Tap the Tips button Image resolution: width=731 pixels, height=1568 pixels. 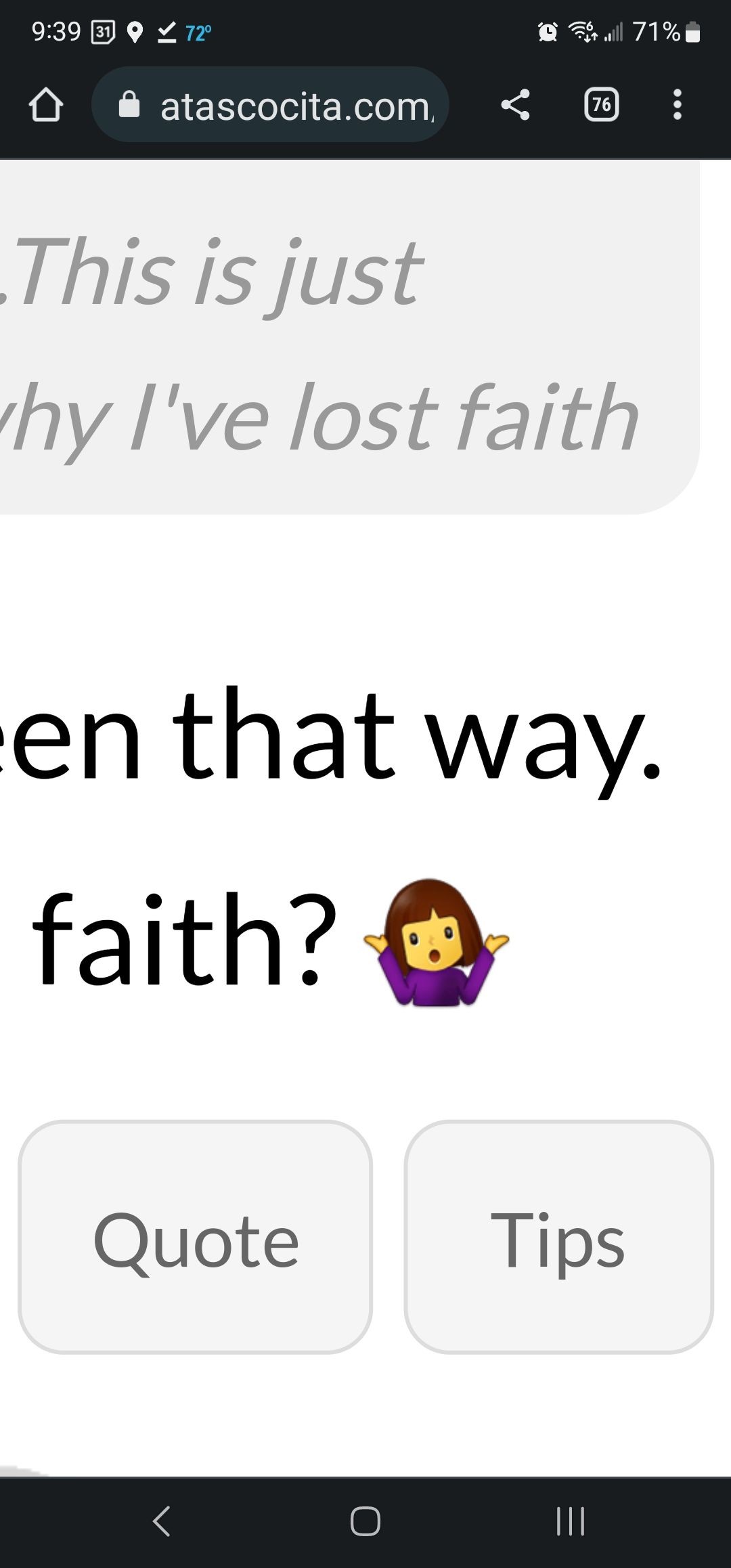[558, 1237]
